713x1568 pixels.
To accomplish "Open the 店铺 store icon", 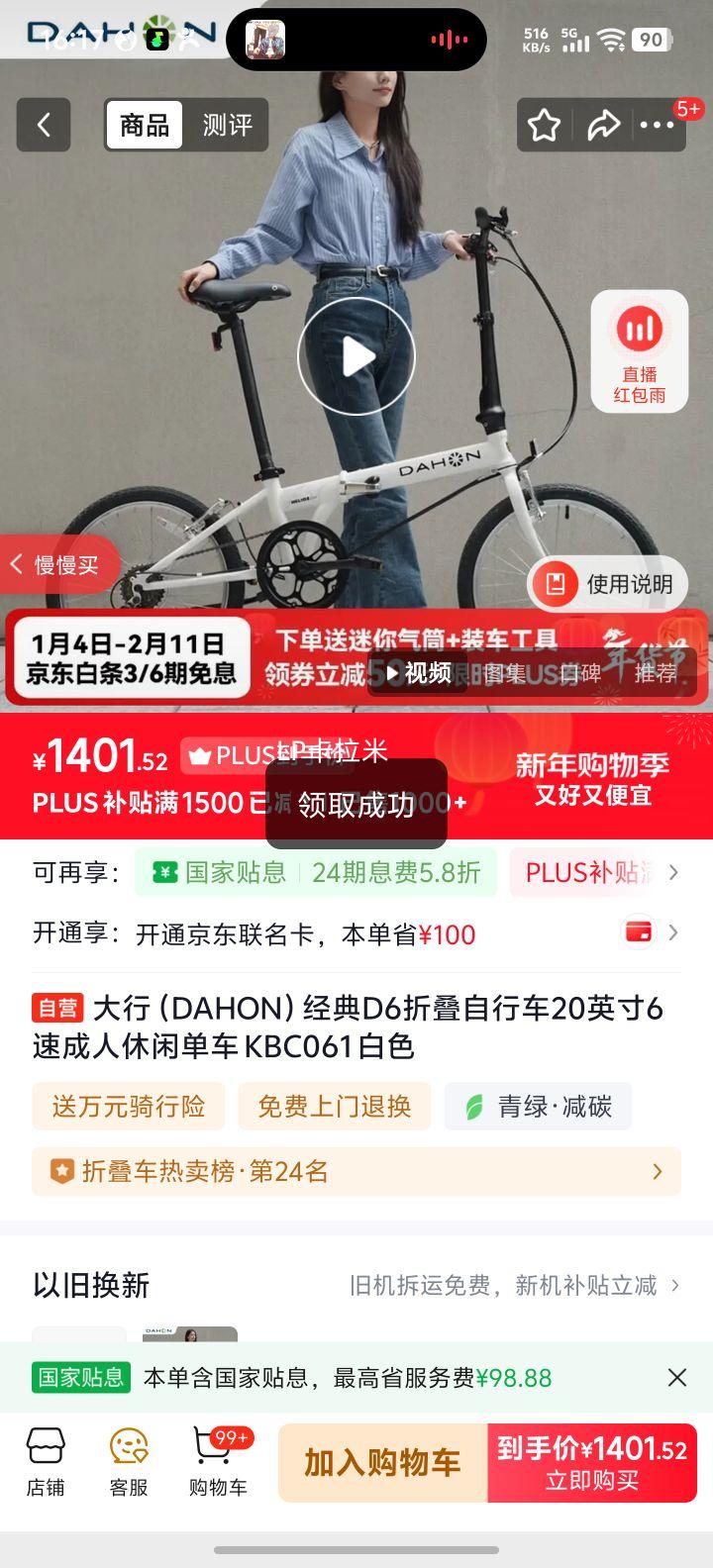I will point(47,1462).
